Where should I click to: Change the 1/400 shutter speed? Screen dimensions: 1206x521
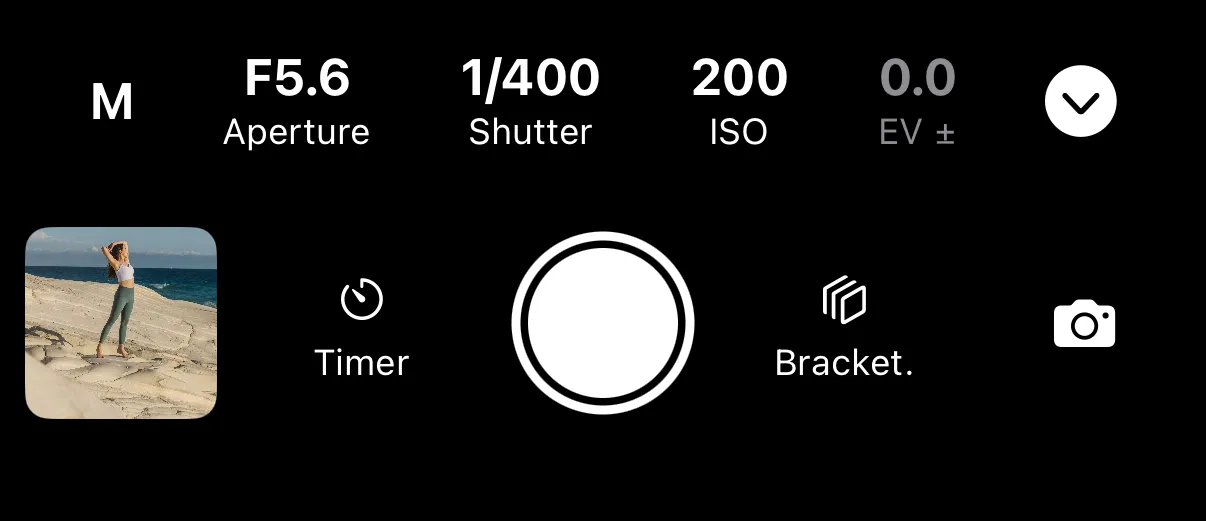click(530, 103)
